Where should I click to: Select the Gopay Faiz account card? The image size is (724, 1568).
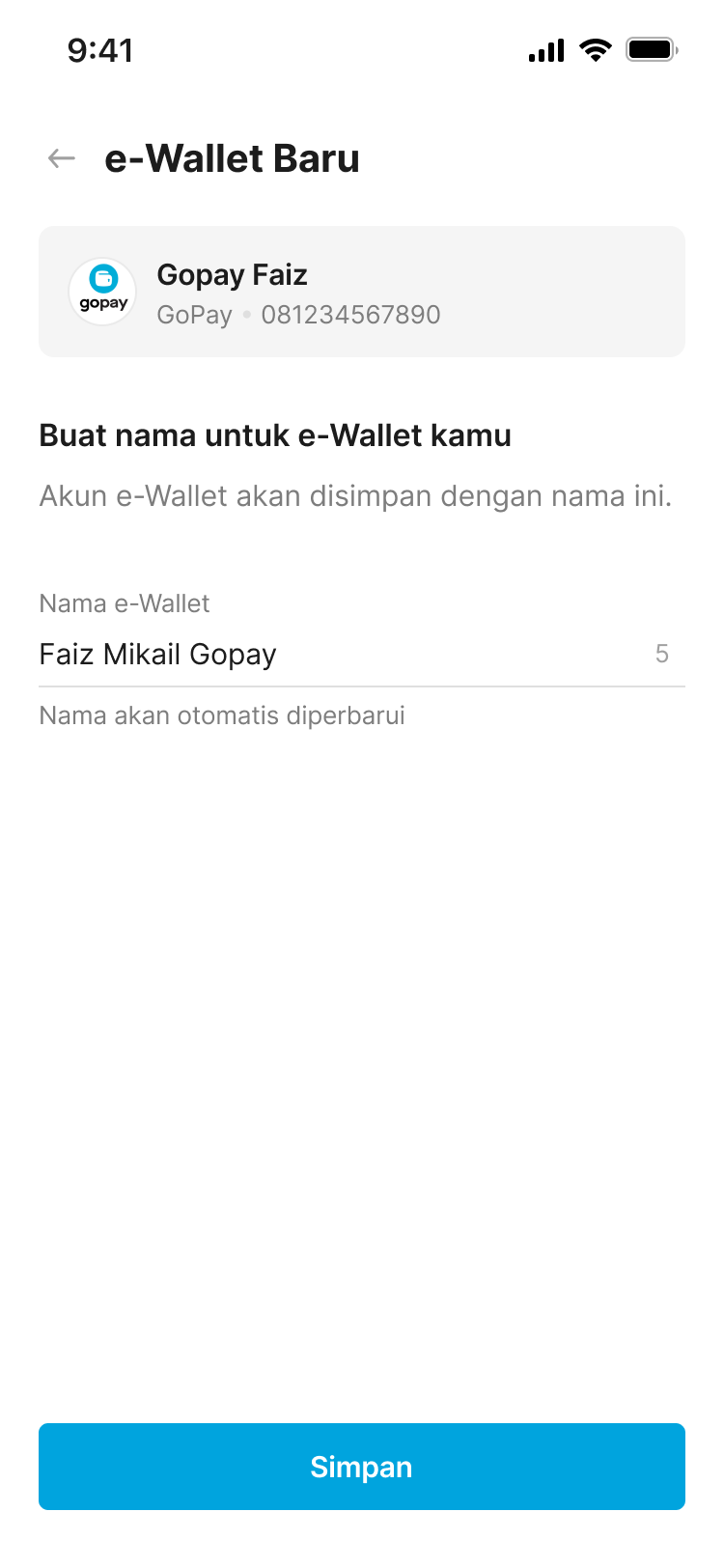(x=361, y=291)
